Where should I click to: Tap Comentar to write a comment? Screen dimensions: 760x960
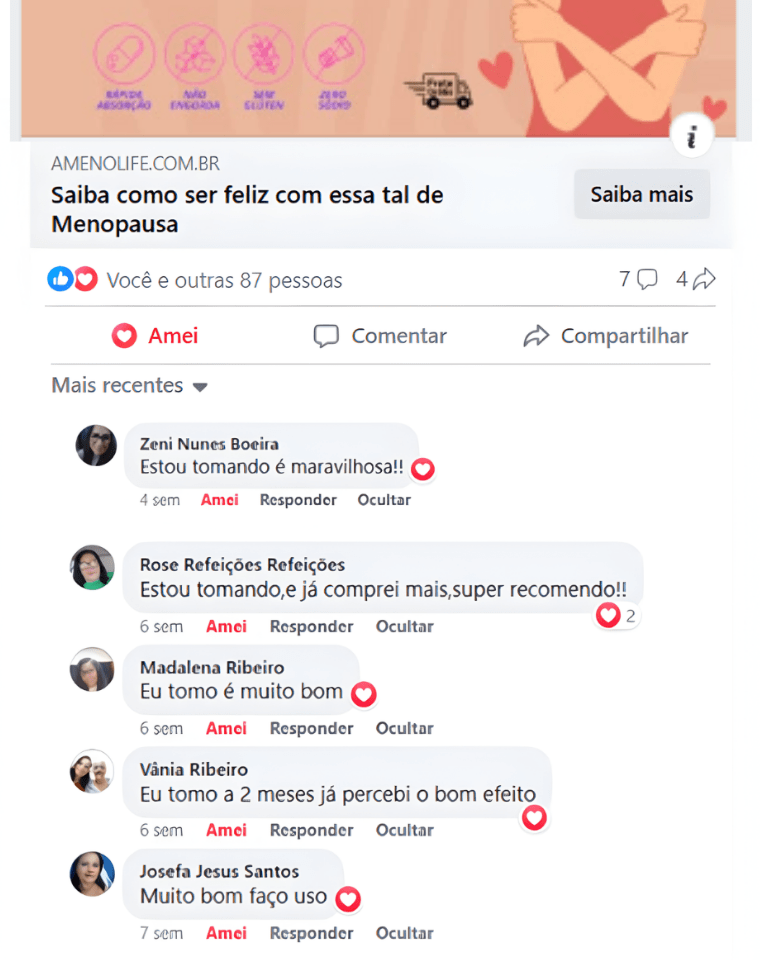[x=380, y=336]
